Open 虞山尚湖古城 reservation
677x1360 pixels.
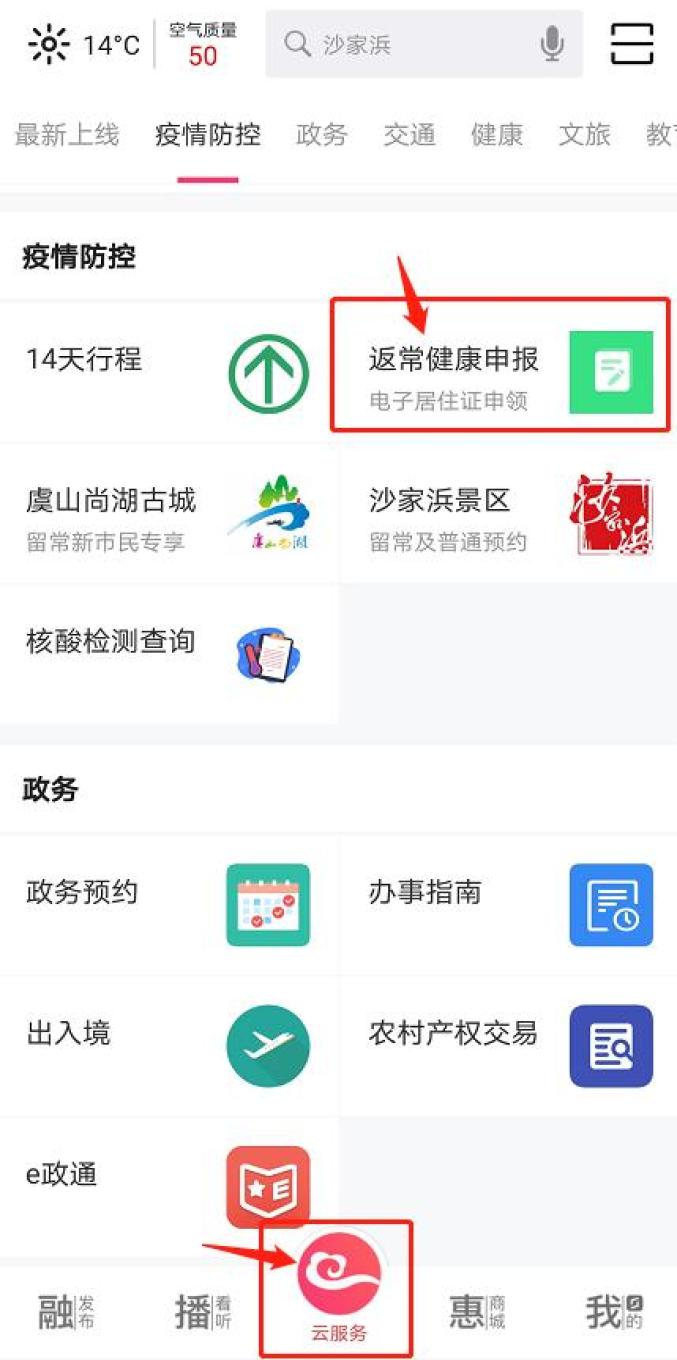click(168, 513)
